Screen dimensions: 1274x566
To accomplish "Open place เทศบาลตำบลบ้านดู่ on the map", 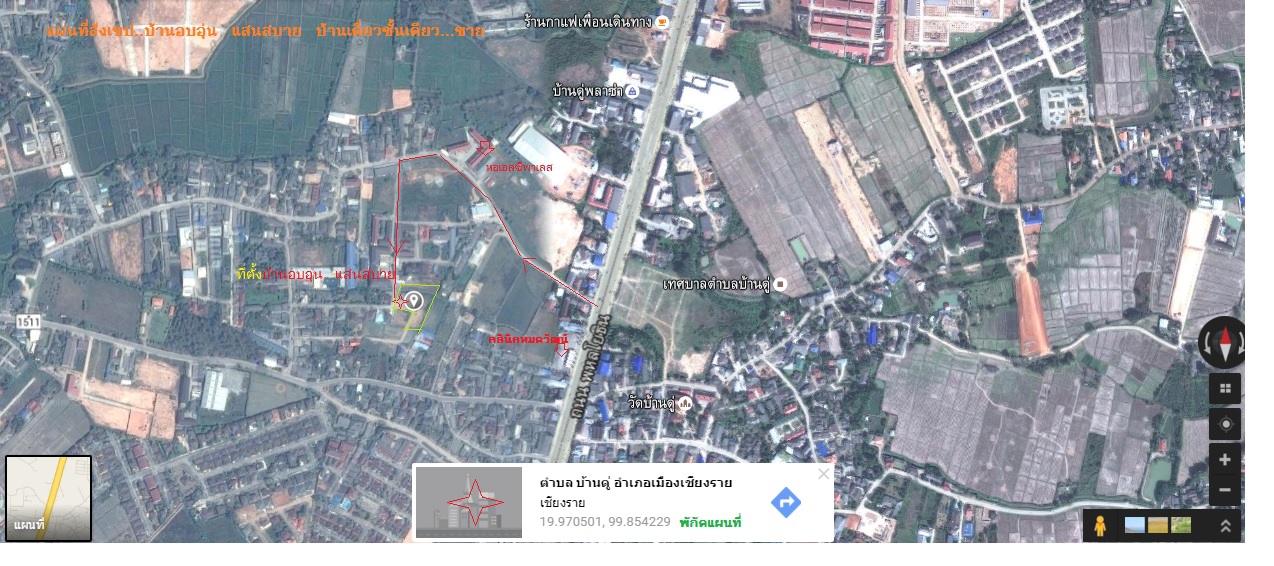I will 781,285.
